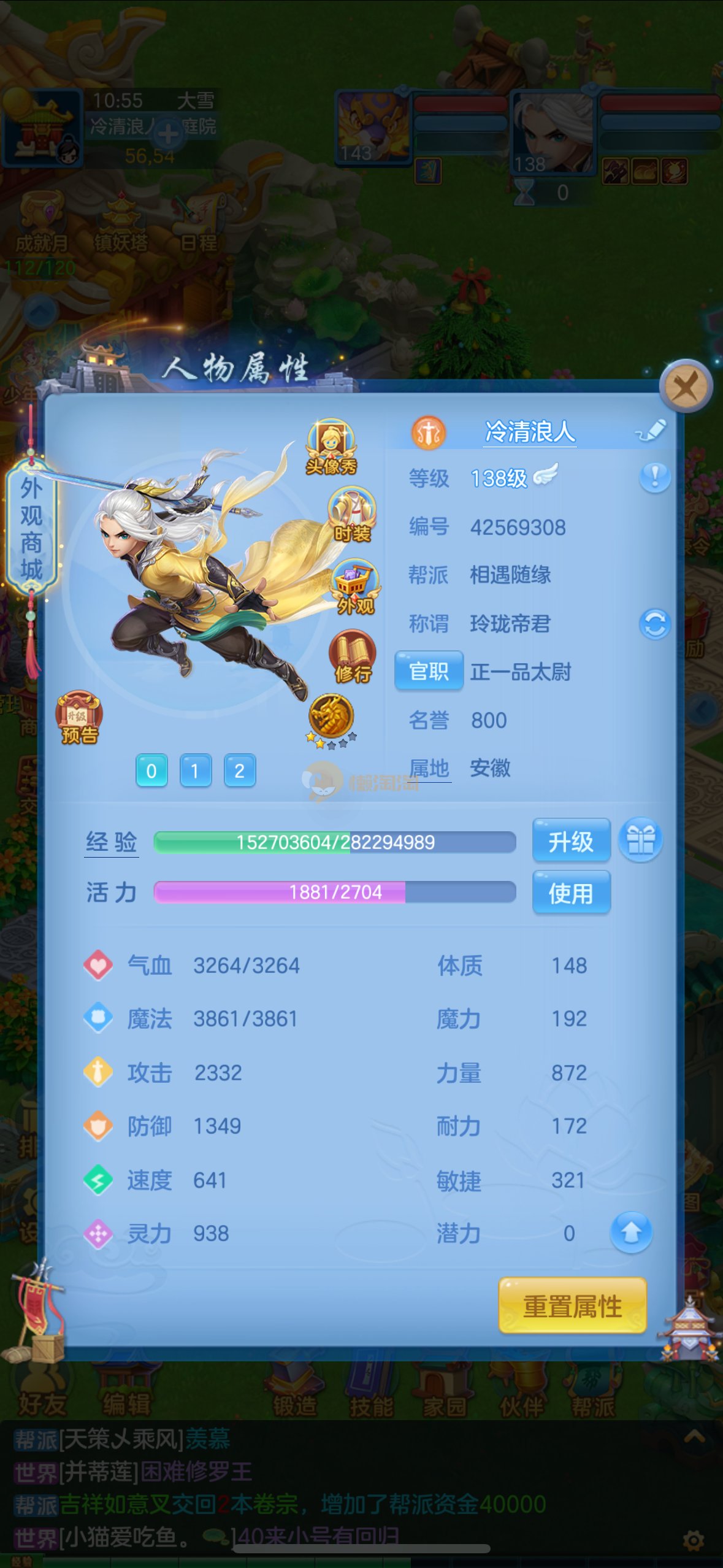
Task: Open the 头像秀 avatar show
Action: (331, 447)
